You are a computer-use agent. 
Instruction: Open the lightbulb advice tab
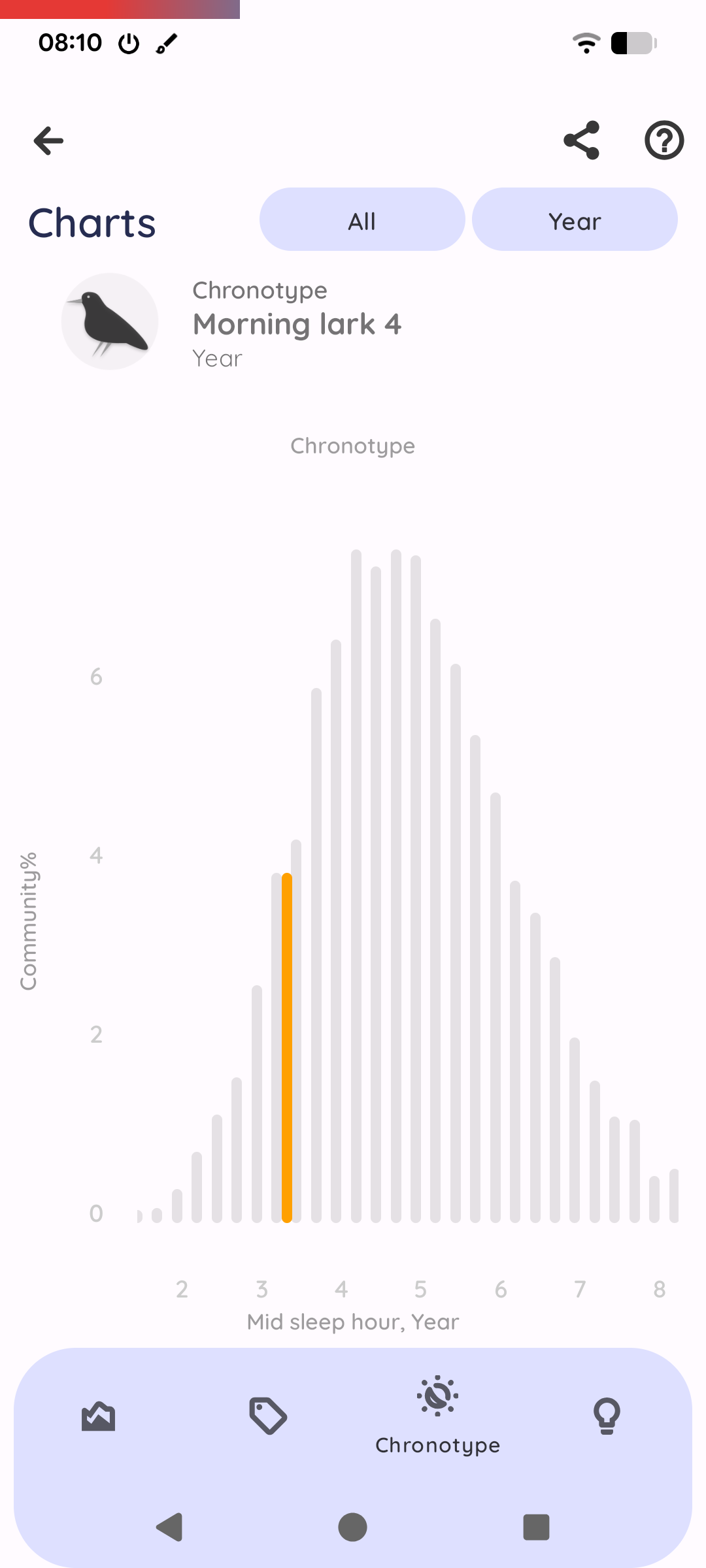[607, 1416]
